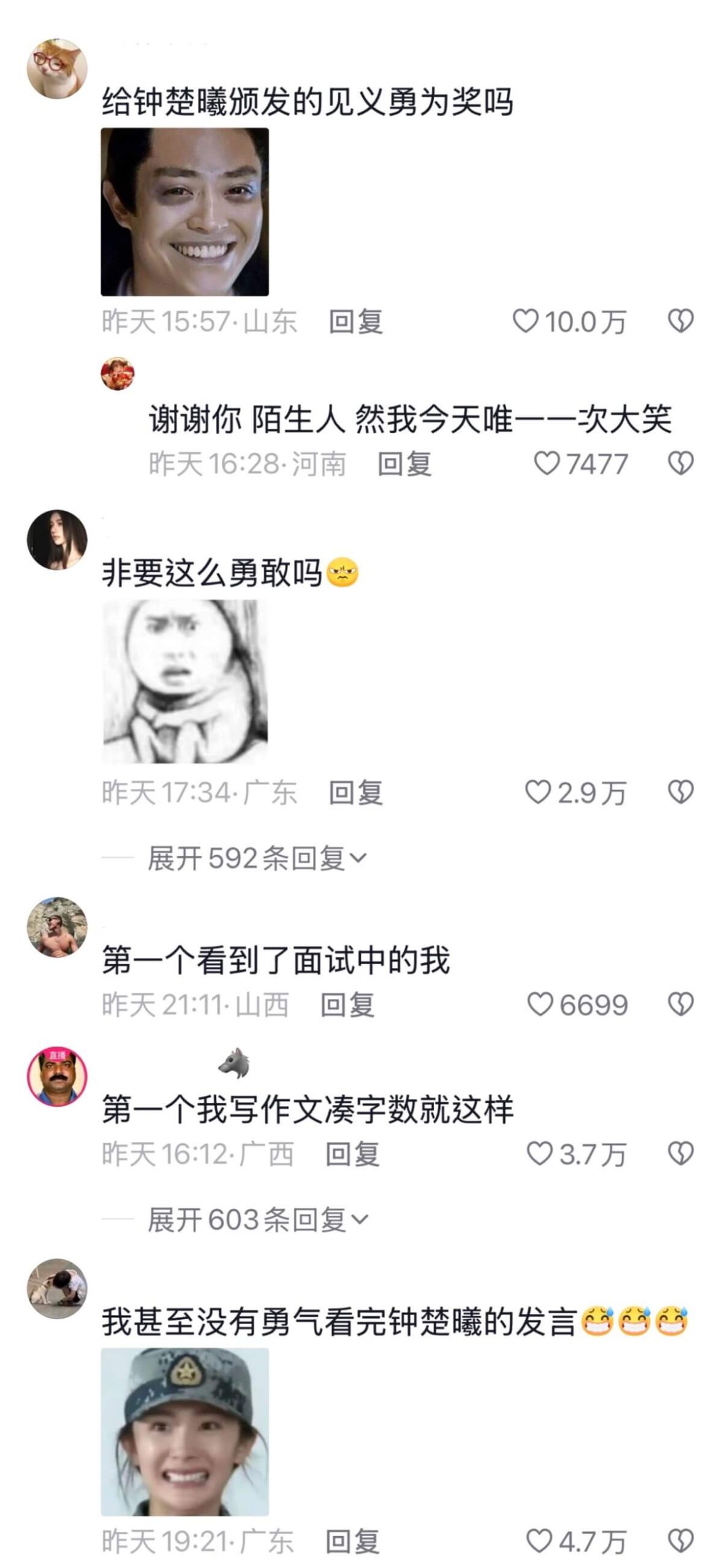Open the smiling man image in the 见义勇为奖 comment
Viewport: 723px width, 1568px height.
(x=184, y=212)
